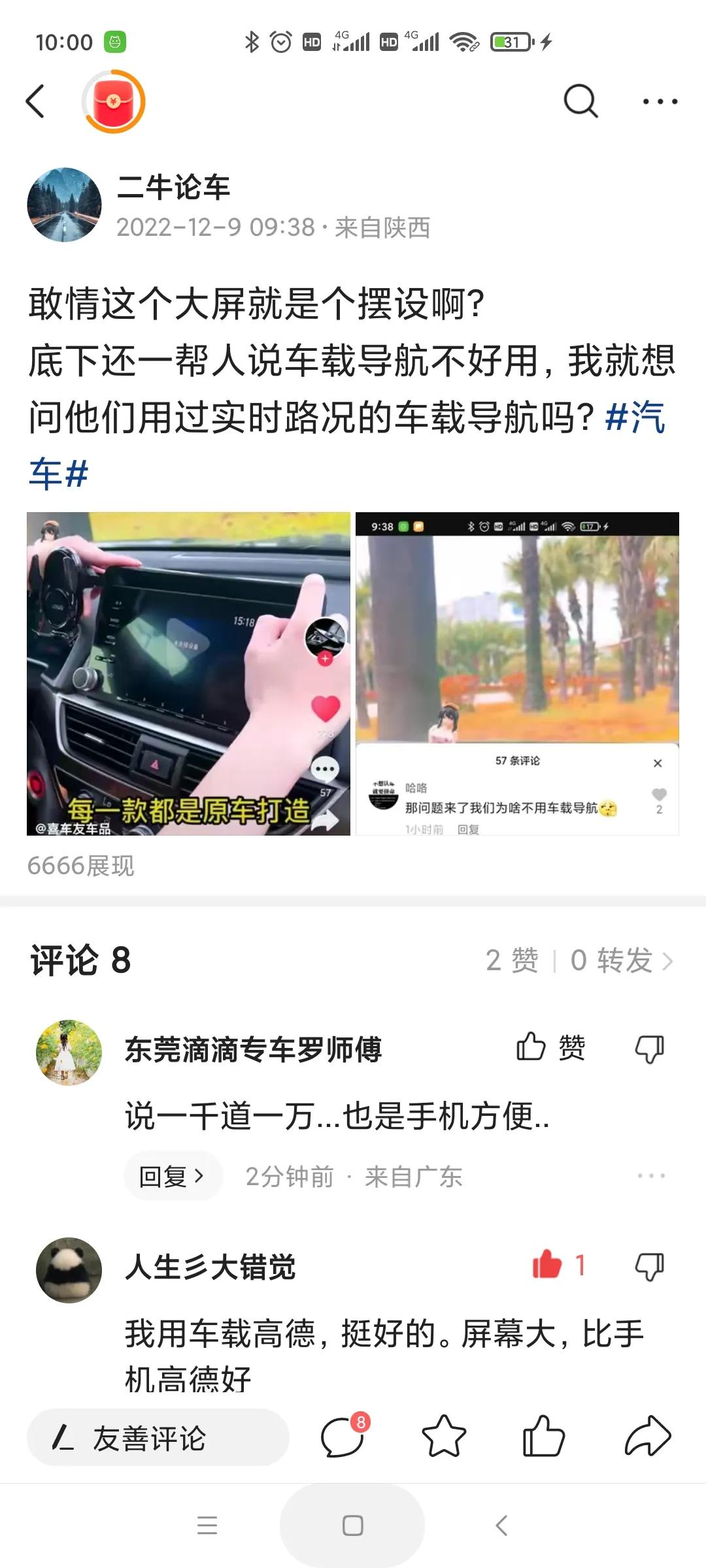
Task: Dislike 人生彡大错觉's comment with thumbs-down
Action: click(x=649, y=1264)
